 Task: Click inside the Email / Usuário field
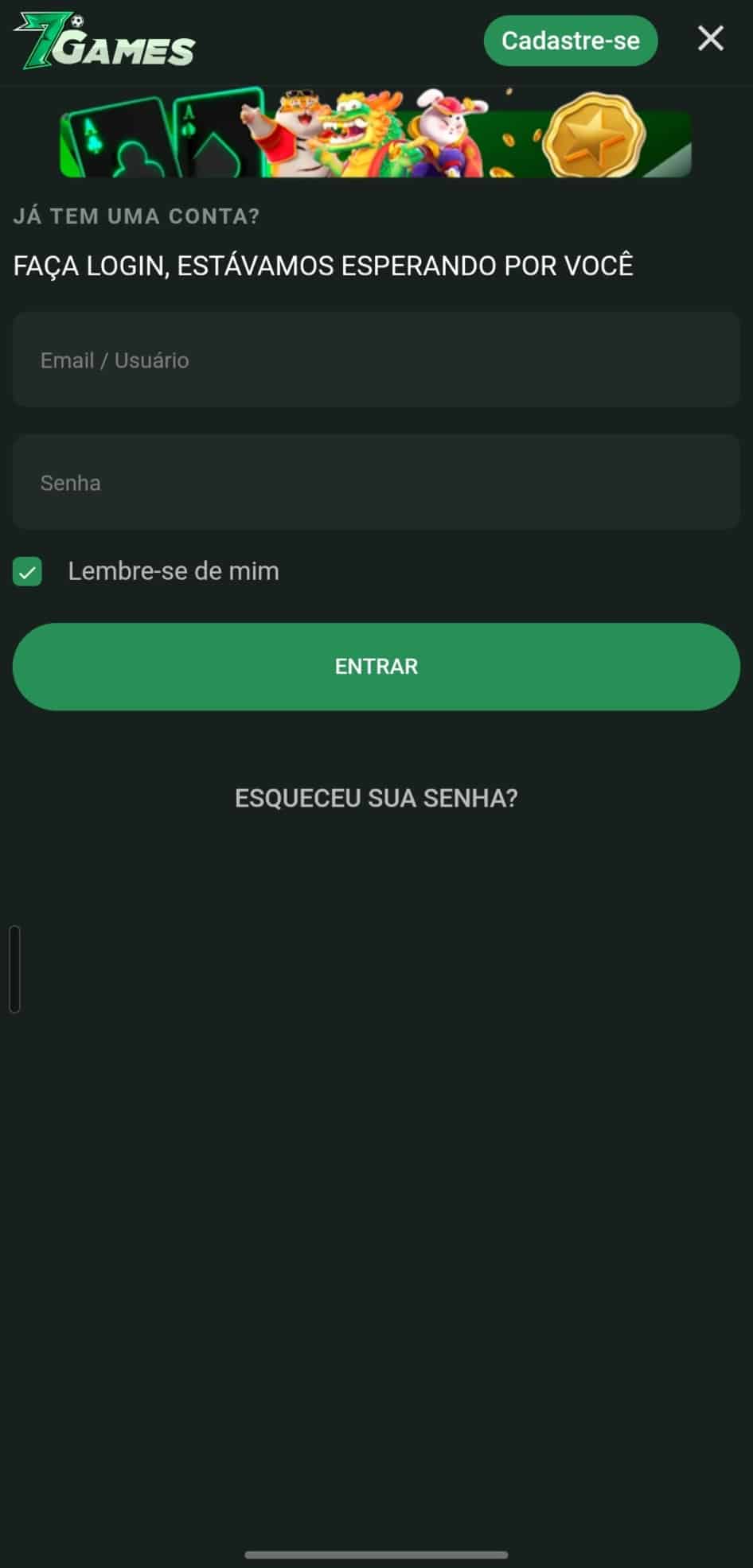pos(376,360)
